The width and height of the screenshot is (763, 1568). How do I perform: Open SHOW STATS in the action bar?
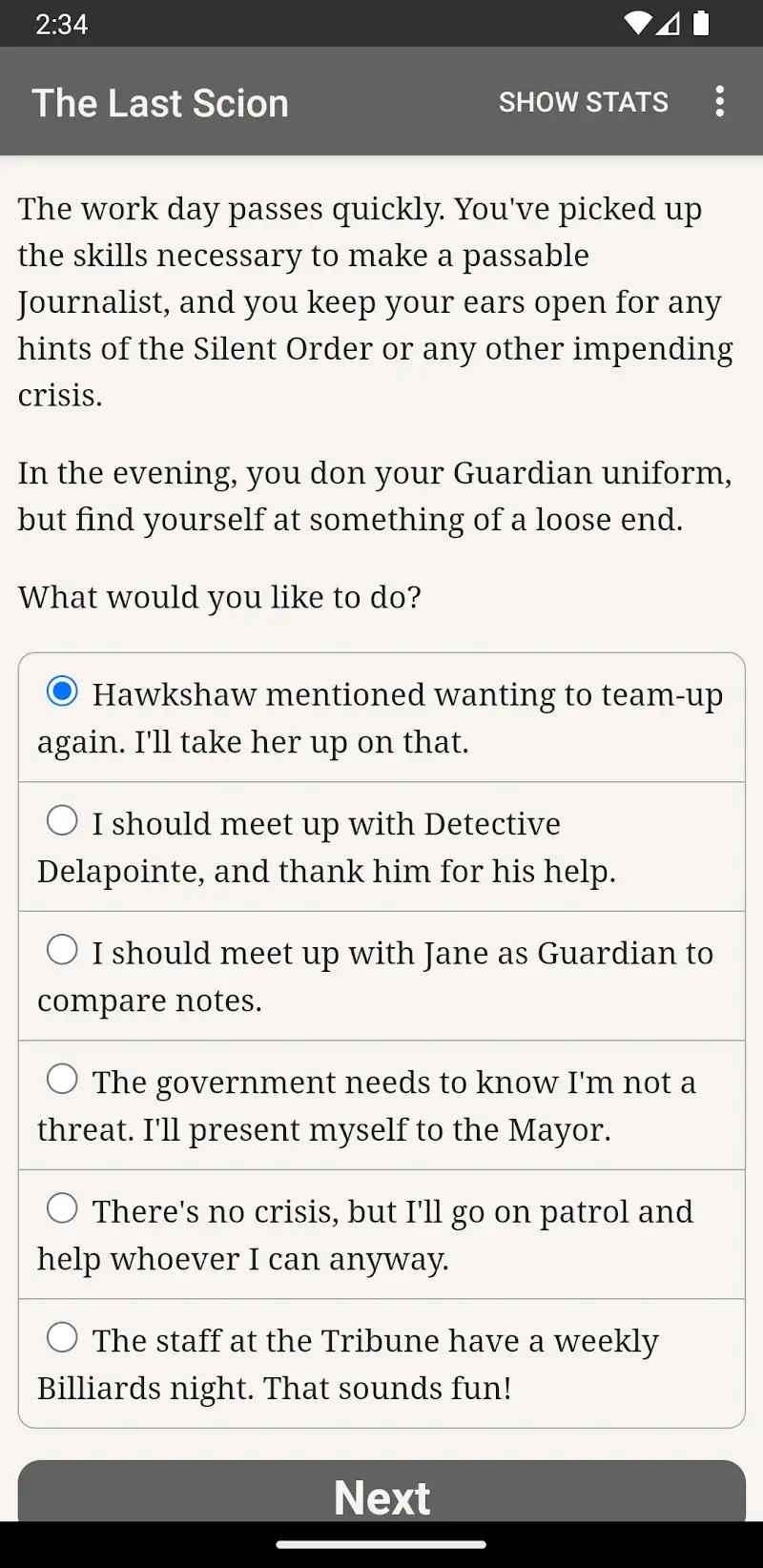point(583,102)
